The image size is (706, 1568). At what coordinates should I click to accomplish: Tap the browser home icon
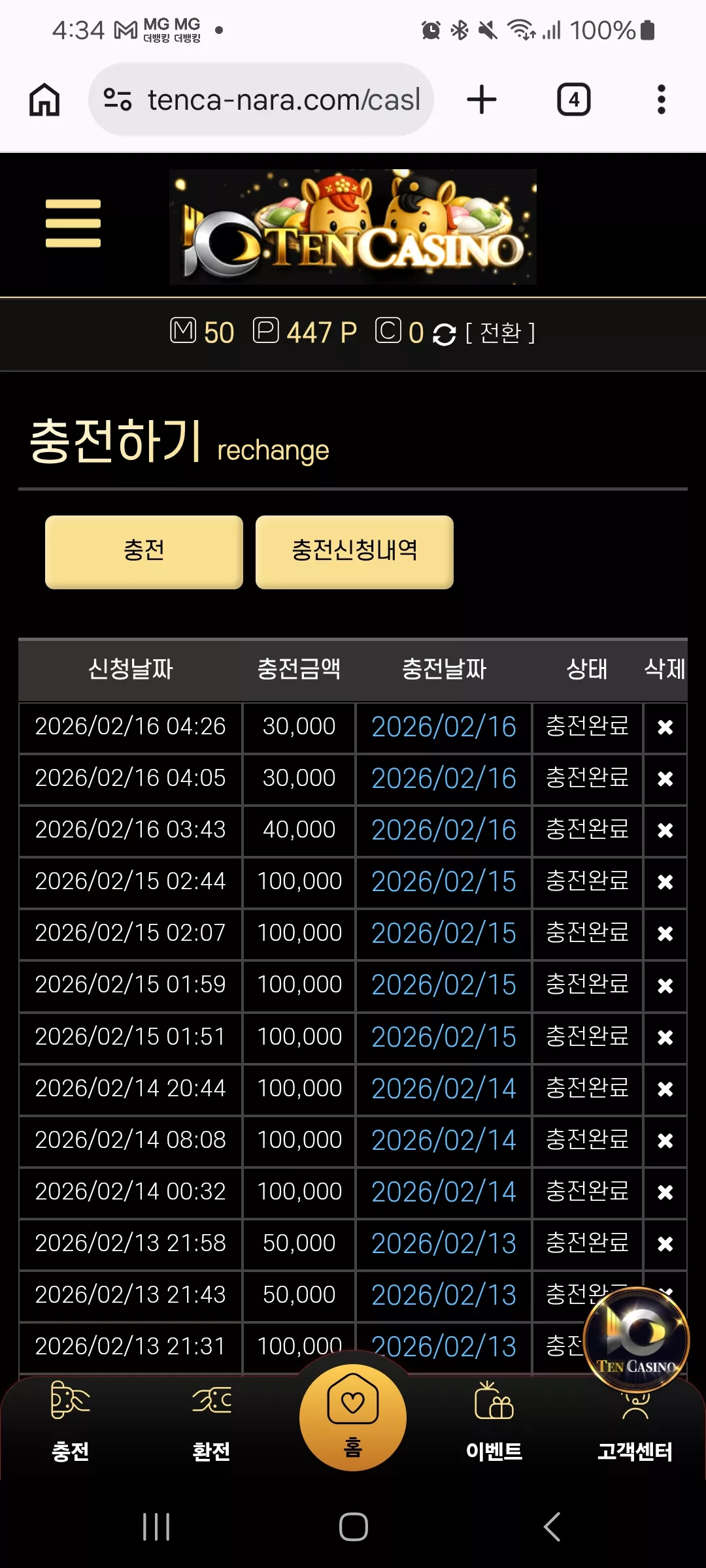(44, 100)
